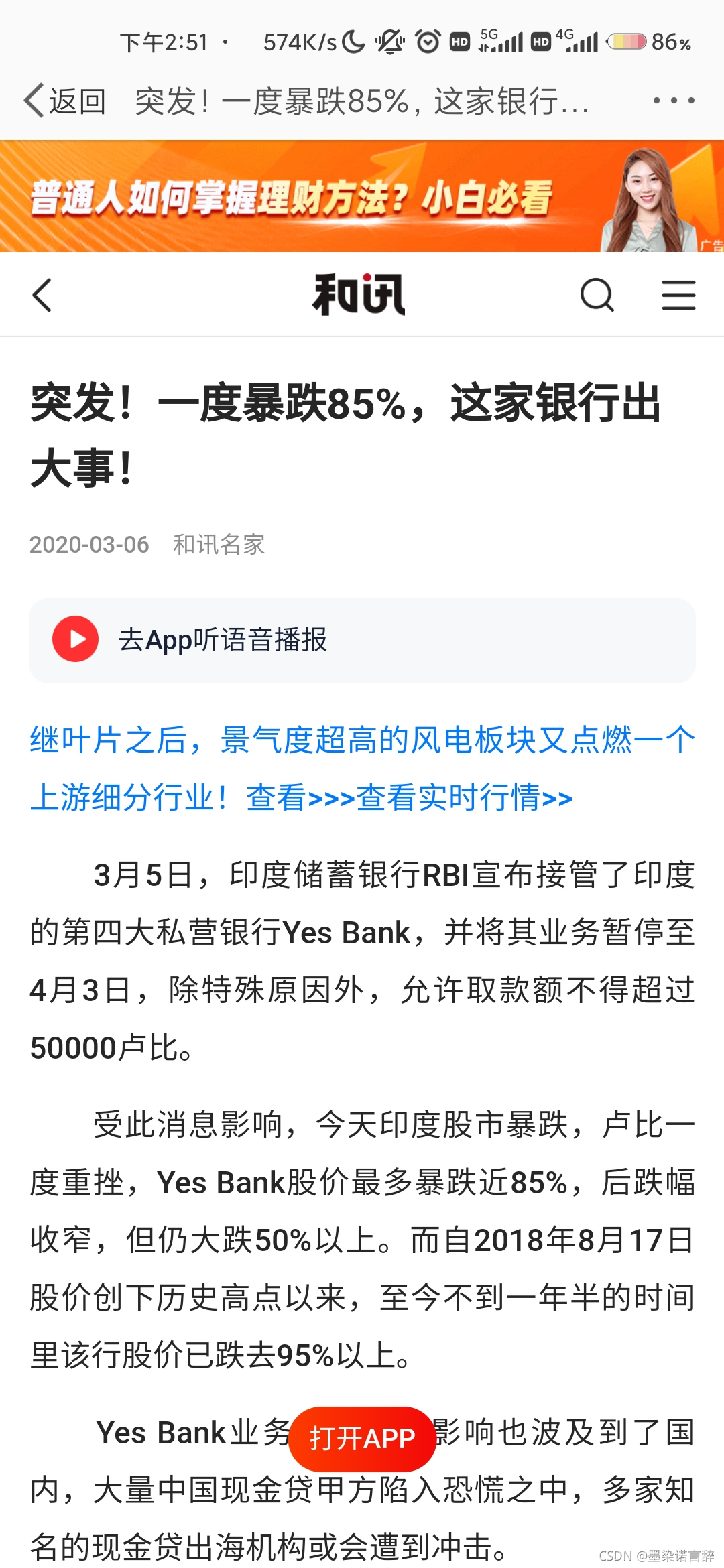Open the three-dot overflow menu
The height and width of the screenshot is (1568, 724).
point(673,101)
